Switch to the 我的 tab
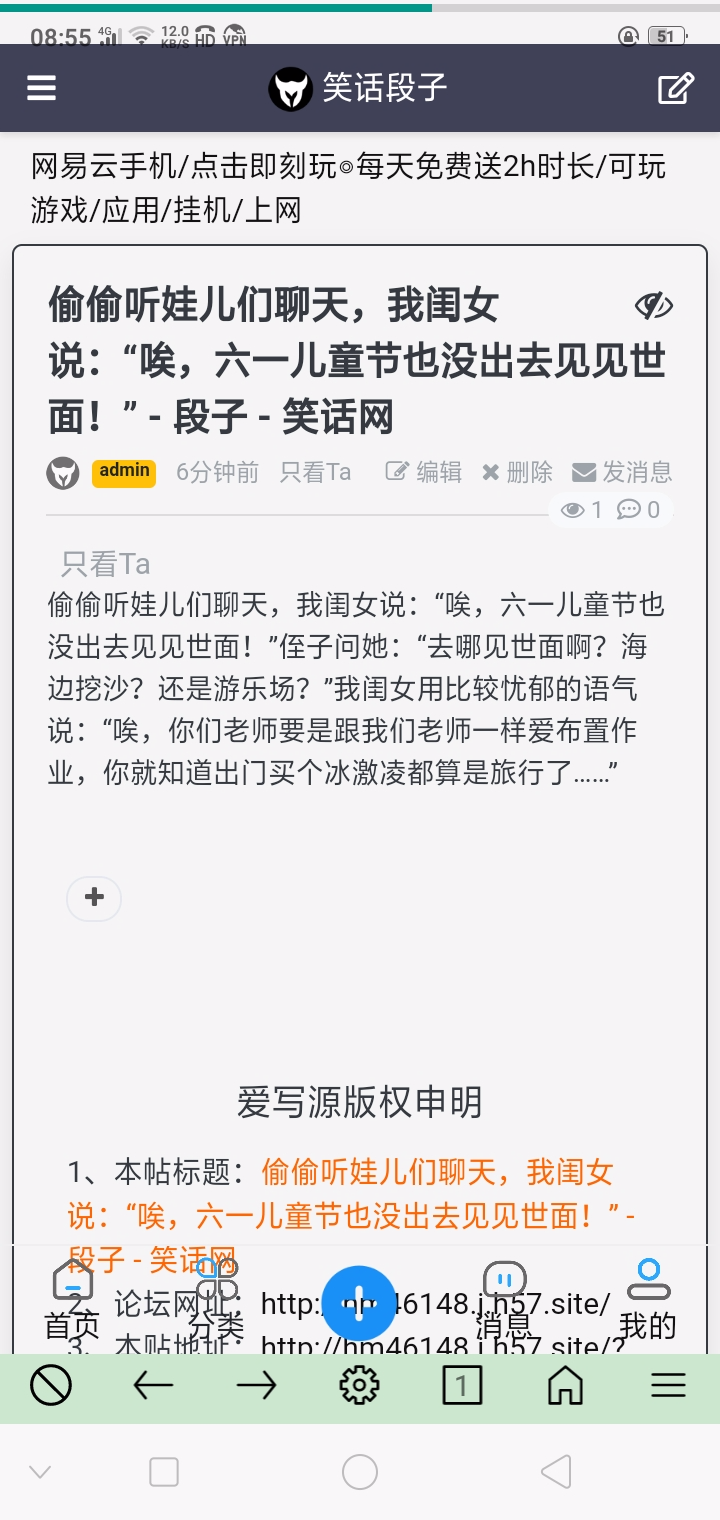The height and width of the screenshot is (1520, 720). click(x=648, y=1300)
